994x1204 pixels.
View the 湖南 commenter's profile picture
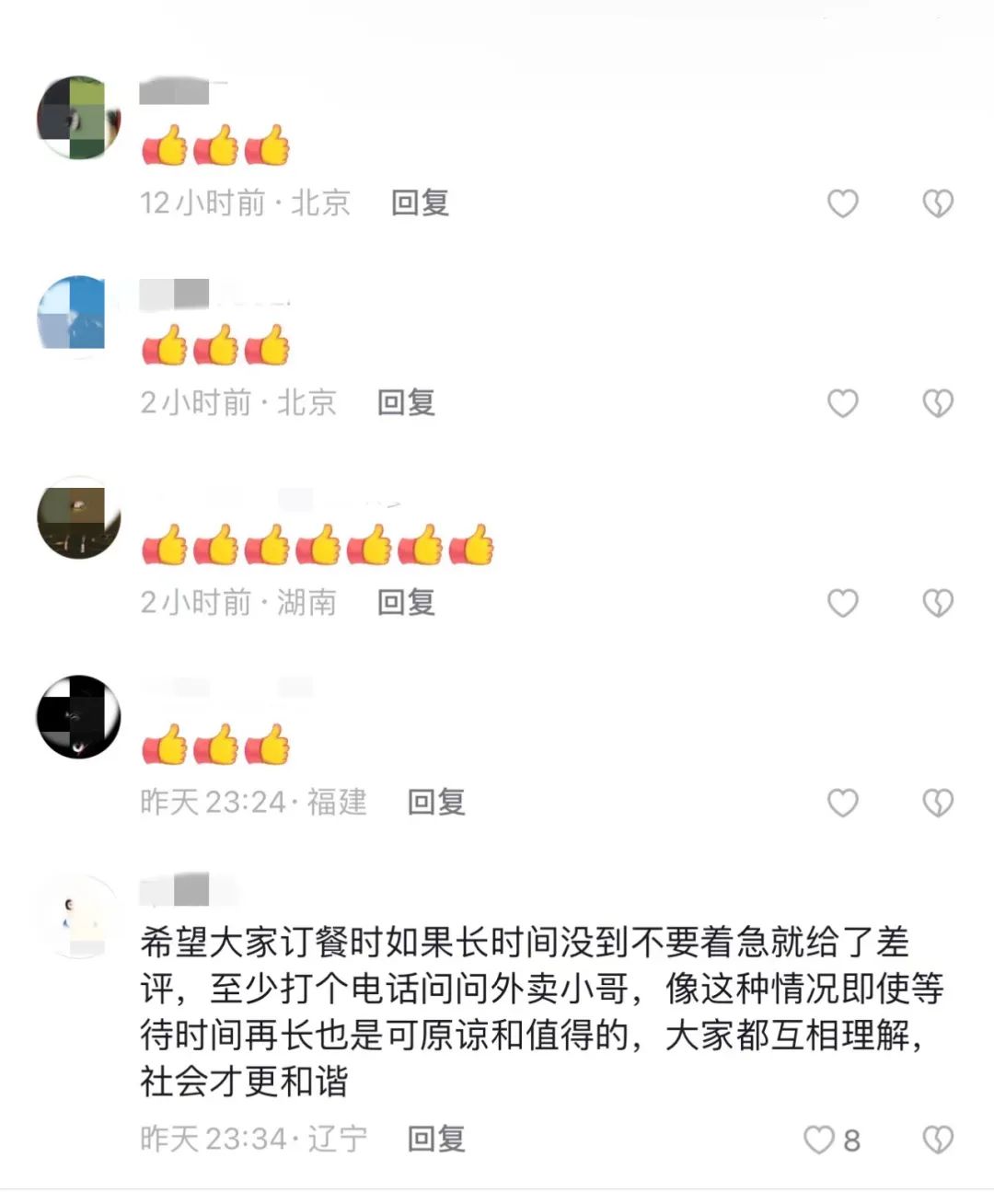click(x=79, y=517)
